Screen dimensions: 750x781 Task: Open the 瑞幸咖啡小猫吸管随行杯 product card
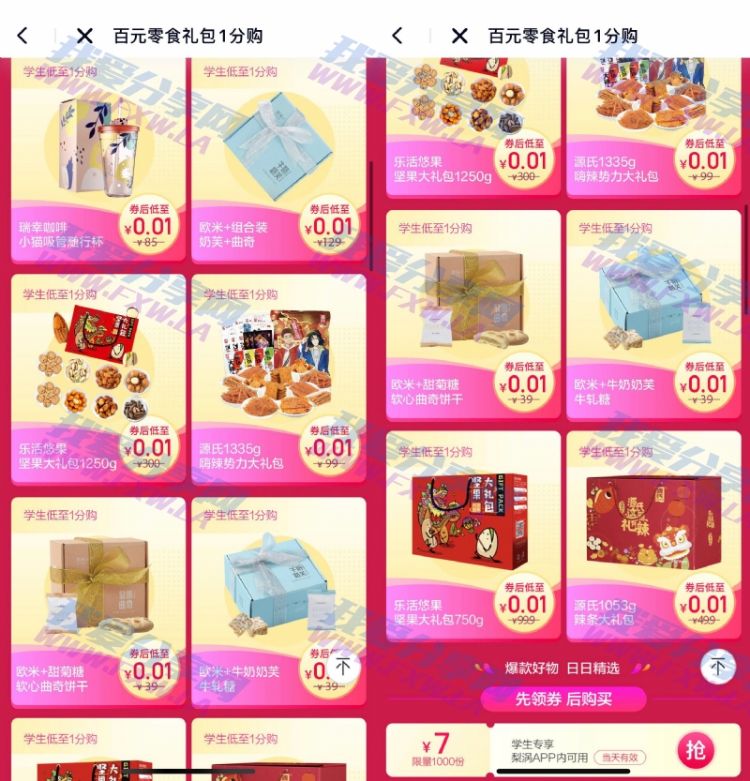[98, 160]
